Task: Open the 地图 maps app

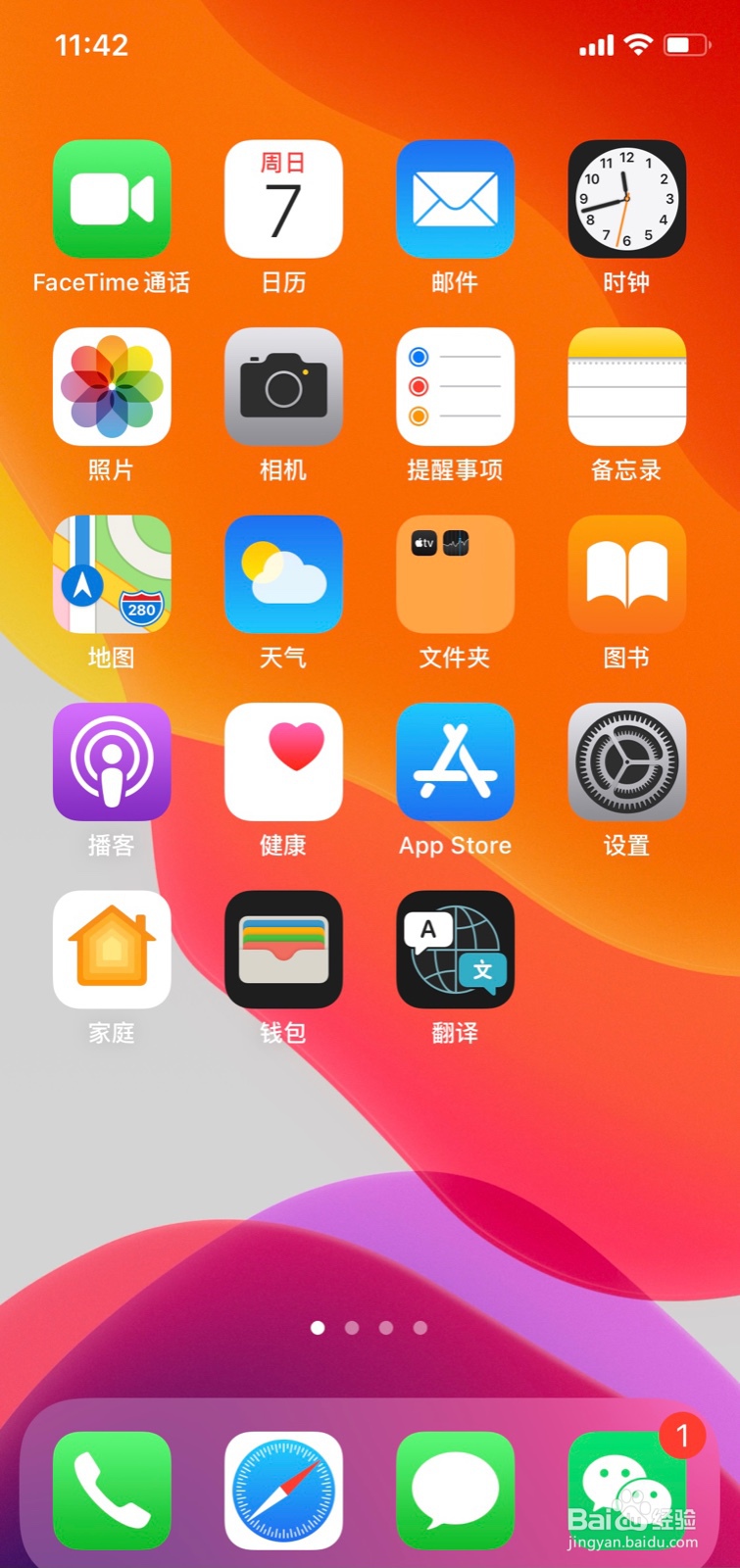Action: click(112, 574)
